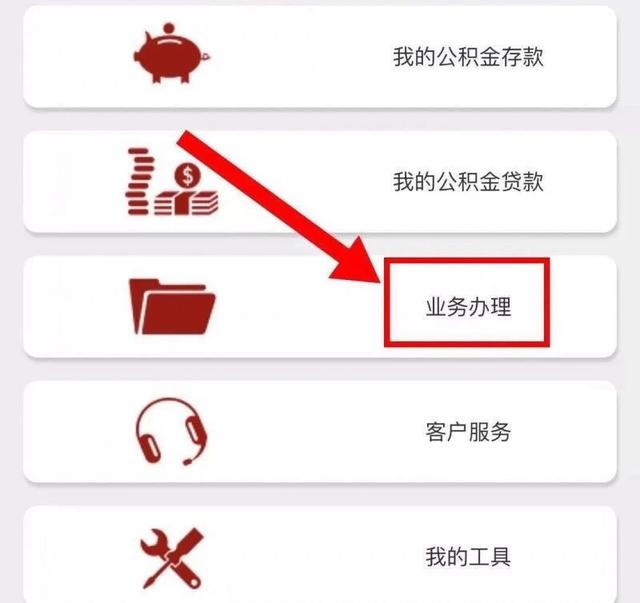This screenshot has width=640, height=603.
Task: Open 我的公积金贷款 card
Action: click(x=467, y=182)
